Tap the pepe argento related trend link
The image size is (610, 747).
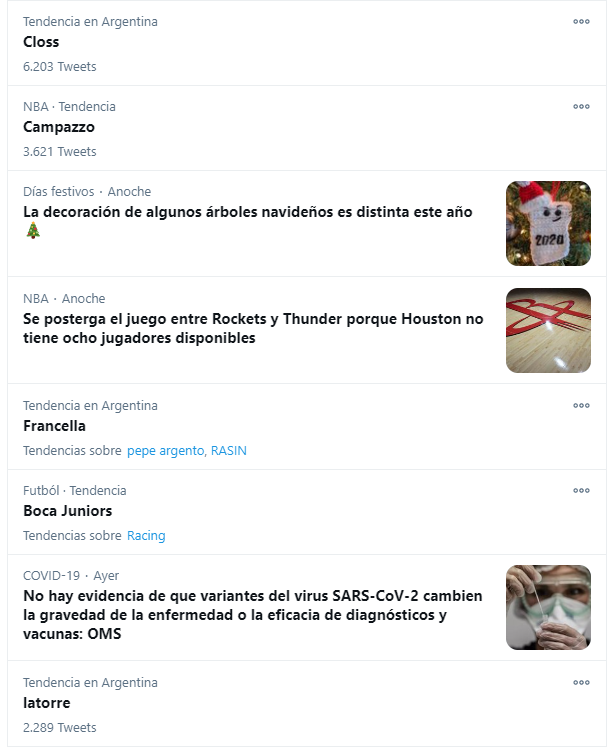pyautogui.click(x=165, y=451)
